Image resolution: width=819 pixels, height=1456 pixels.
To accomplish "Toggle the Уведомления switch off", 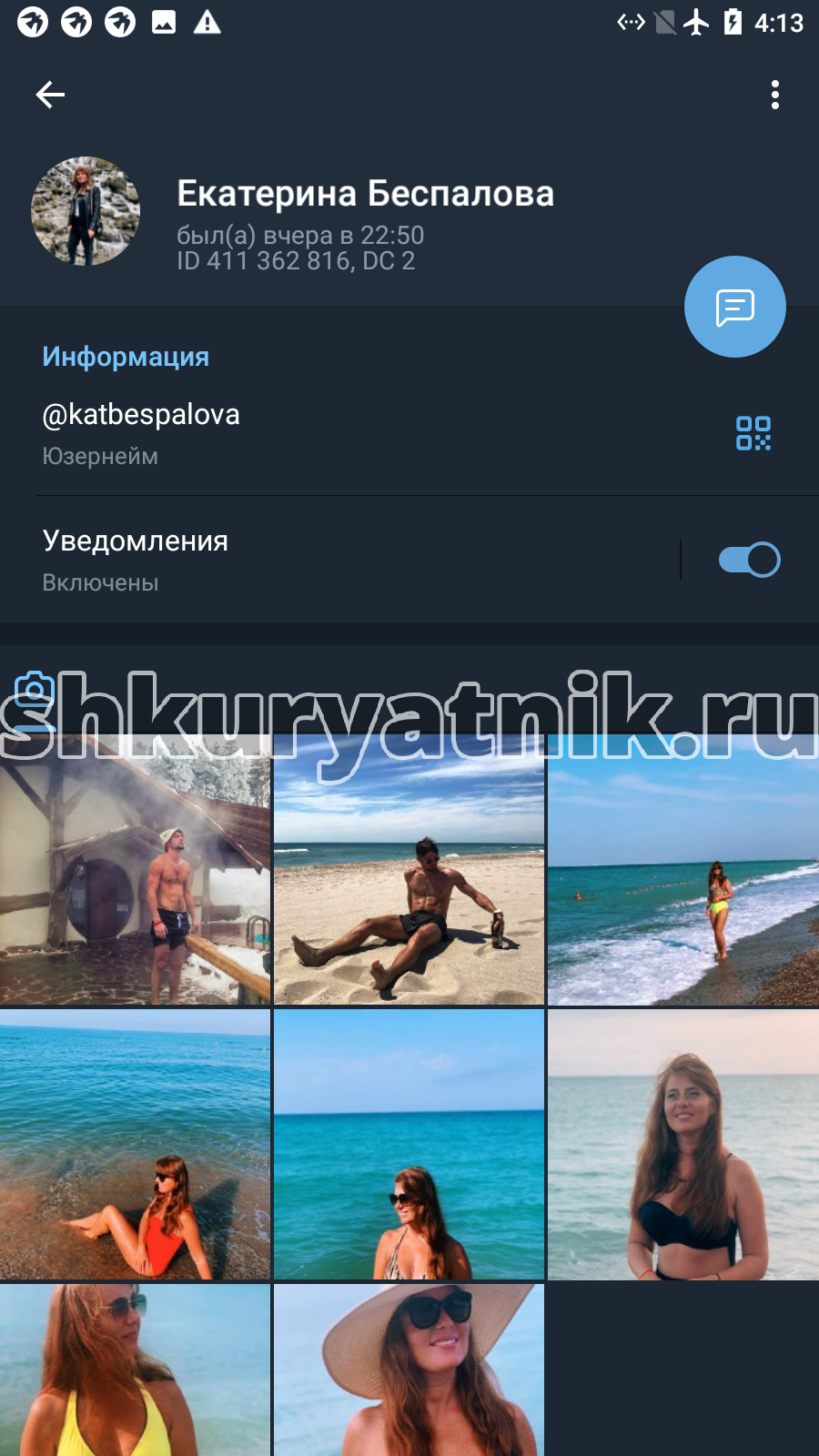I will 749,560.
